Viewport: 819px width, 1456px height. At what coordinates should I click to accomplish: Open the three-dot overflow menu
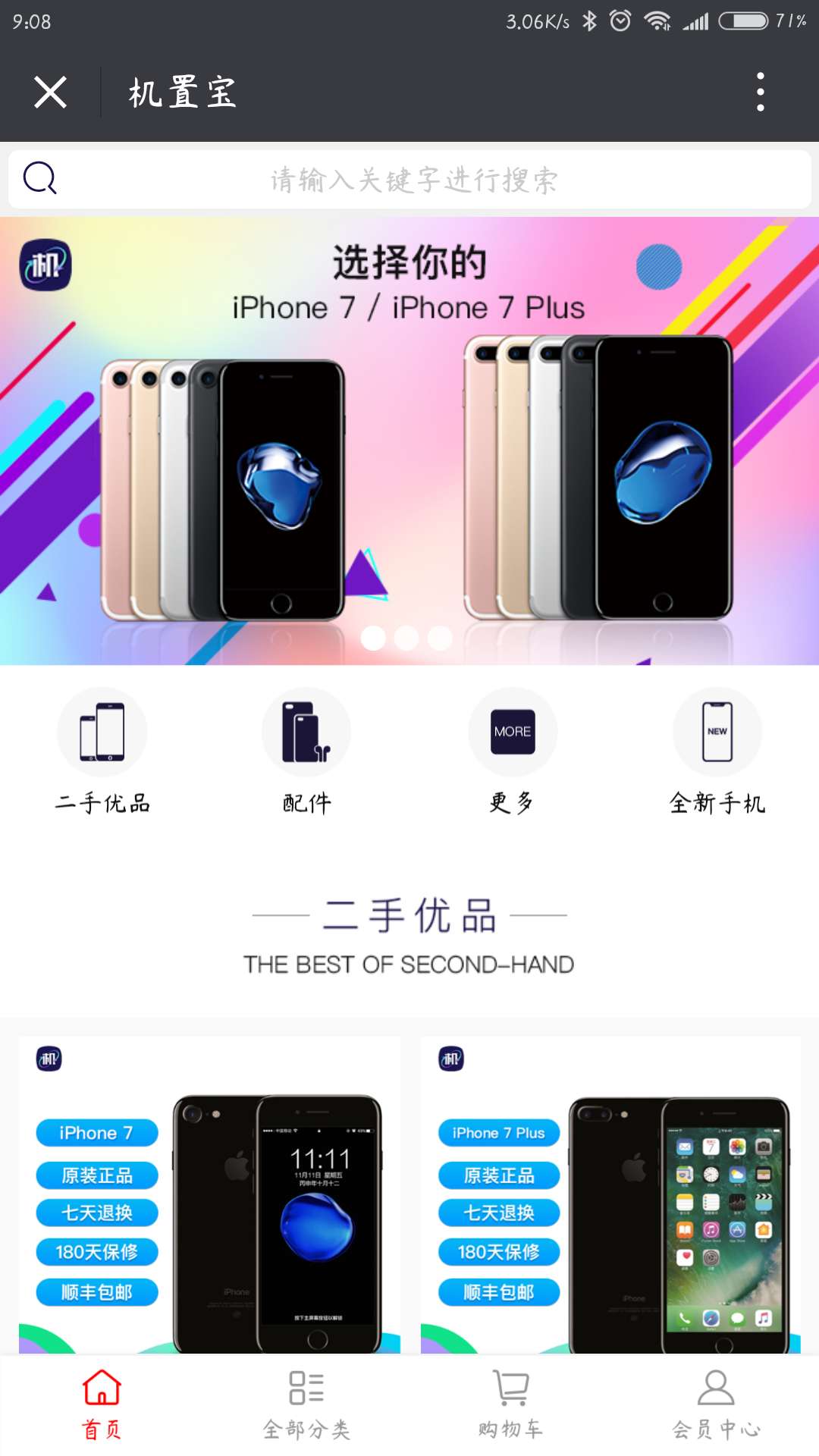760,93
